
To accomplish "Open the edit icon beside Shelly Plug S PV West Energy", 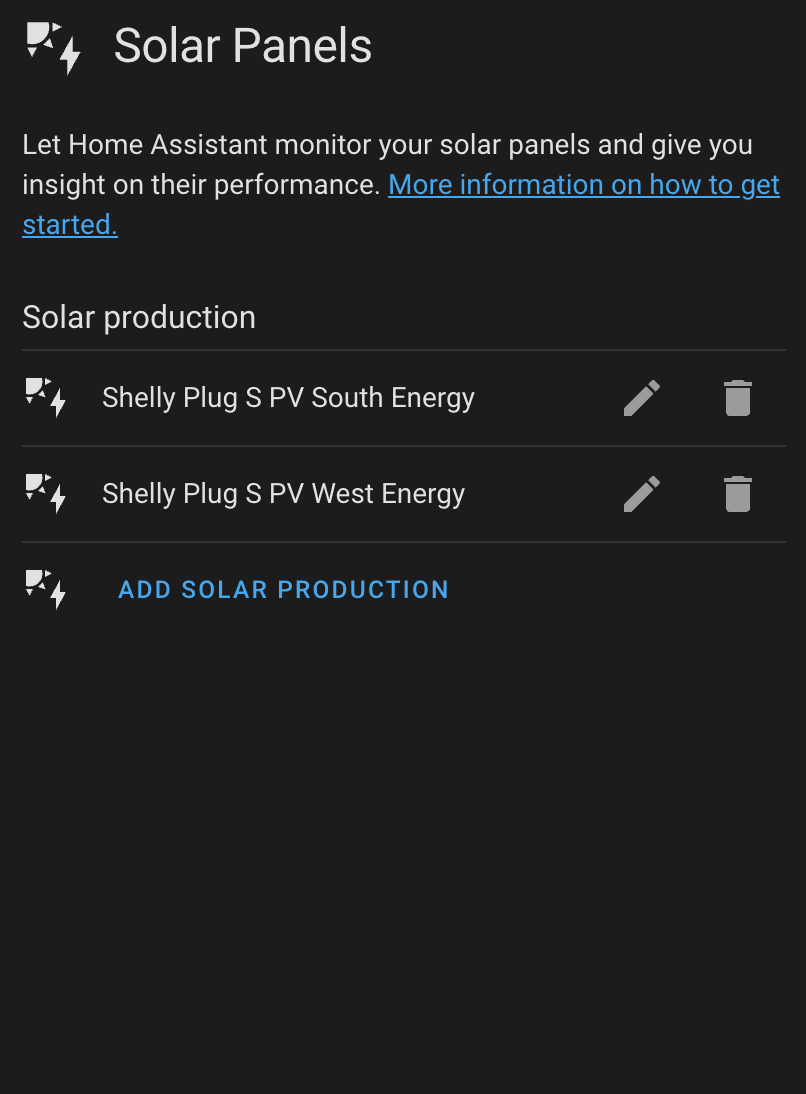I will (641, 493).
